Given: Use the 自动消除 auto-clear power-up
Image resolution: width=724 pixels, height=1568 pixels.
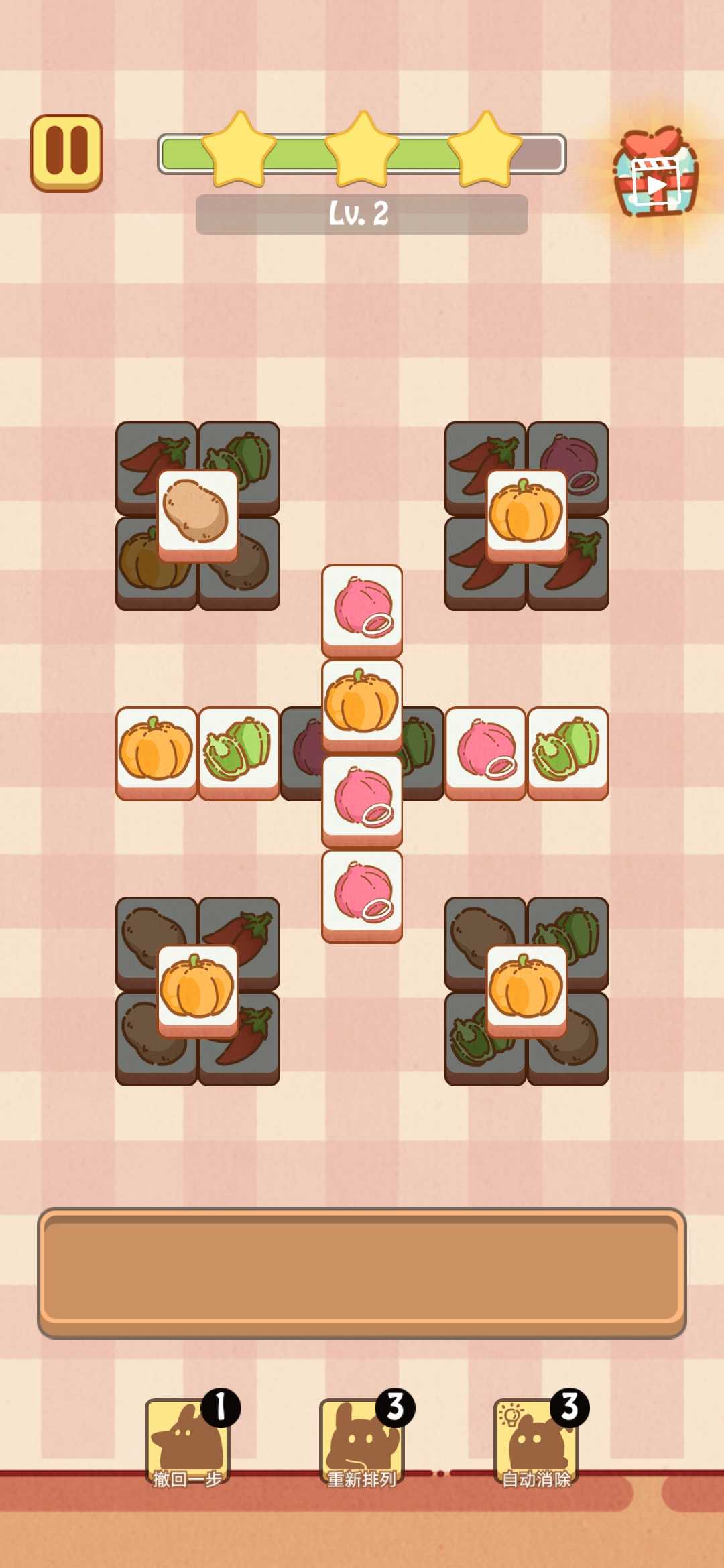Looking at the screenshot, I should click(536, 1441).
